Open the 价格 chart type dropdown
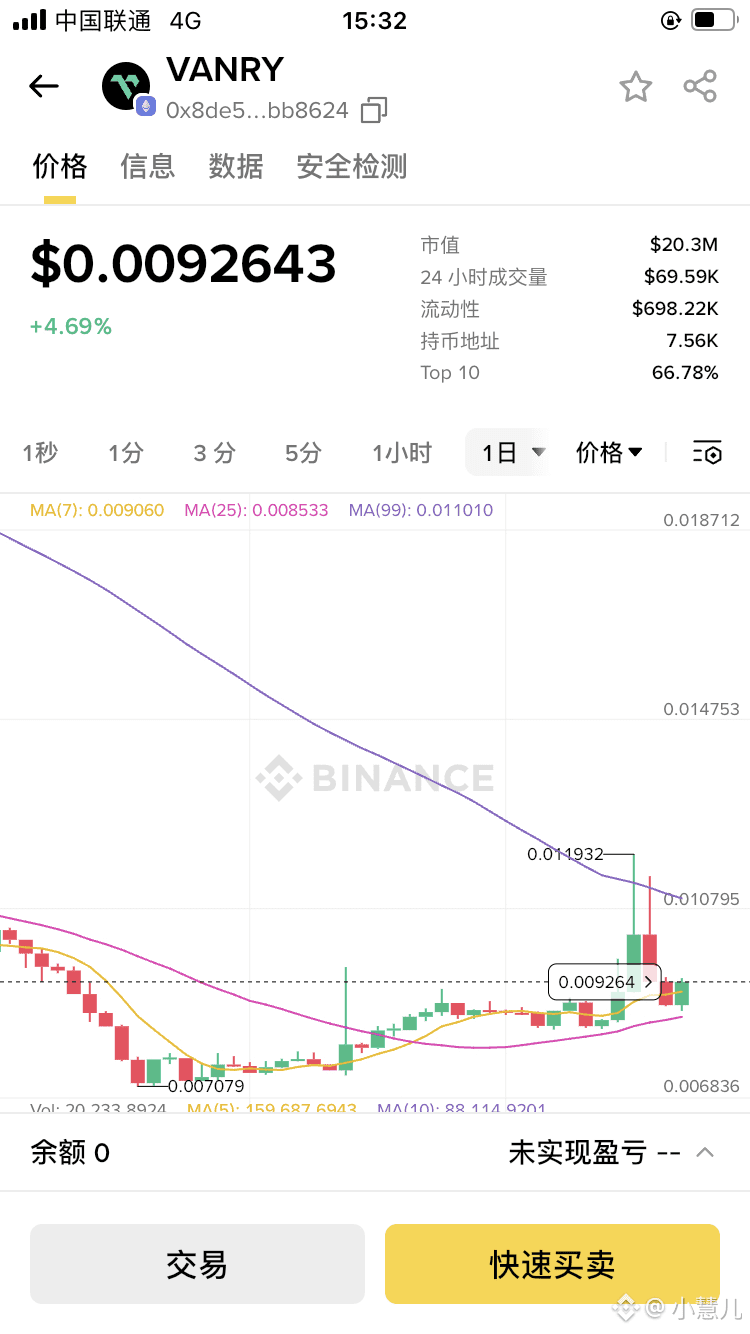This screenshot has height=1334, width=750. tap(609, 453)
